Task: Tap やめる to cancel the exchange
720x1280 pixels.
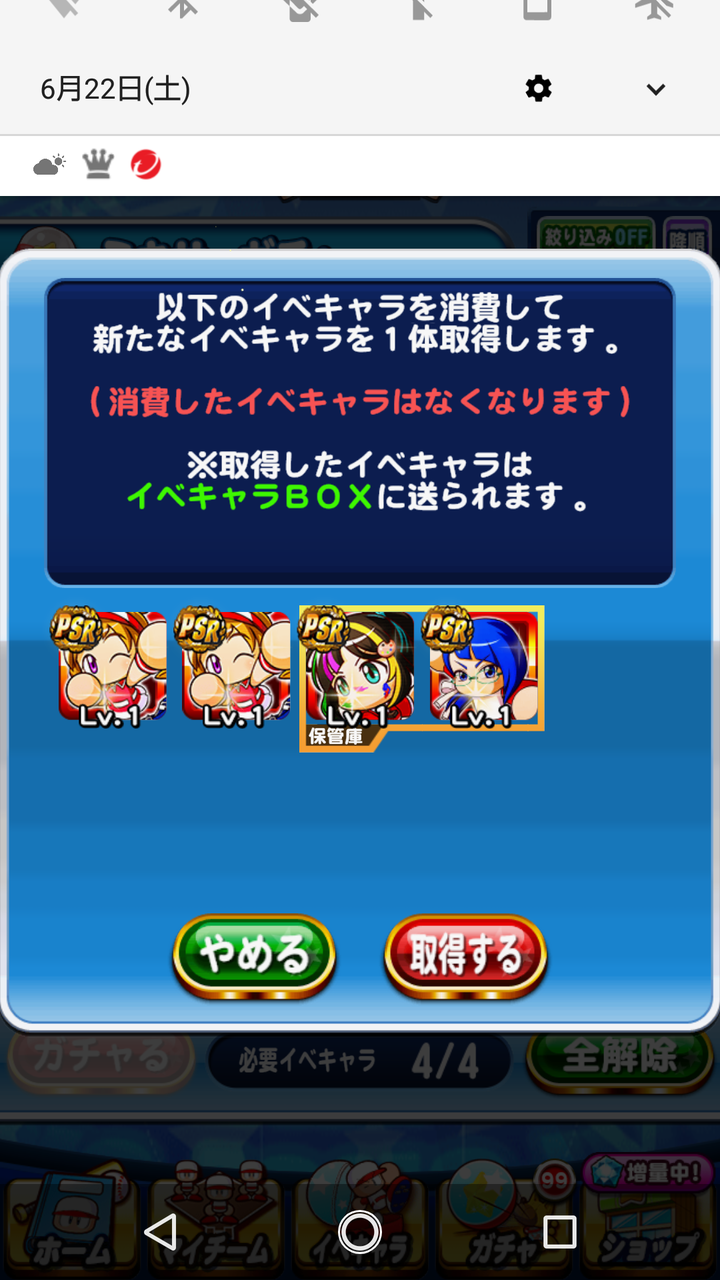Action: [x=254, y=956]
